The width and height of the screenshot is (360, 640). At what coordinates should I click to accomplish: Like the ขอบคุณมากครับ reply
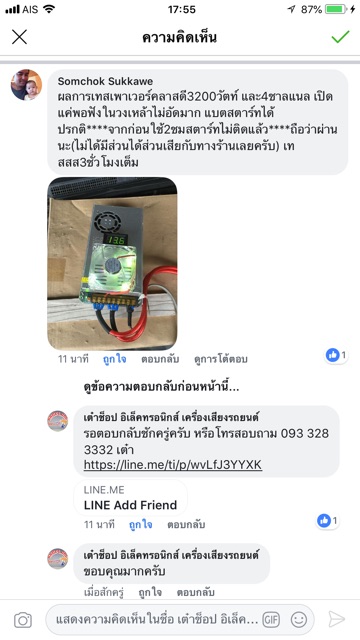coord(150,592)
